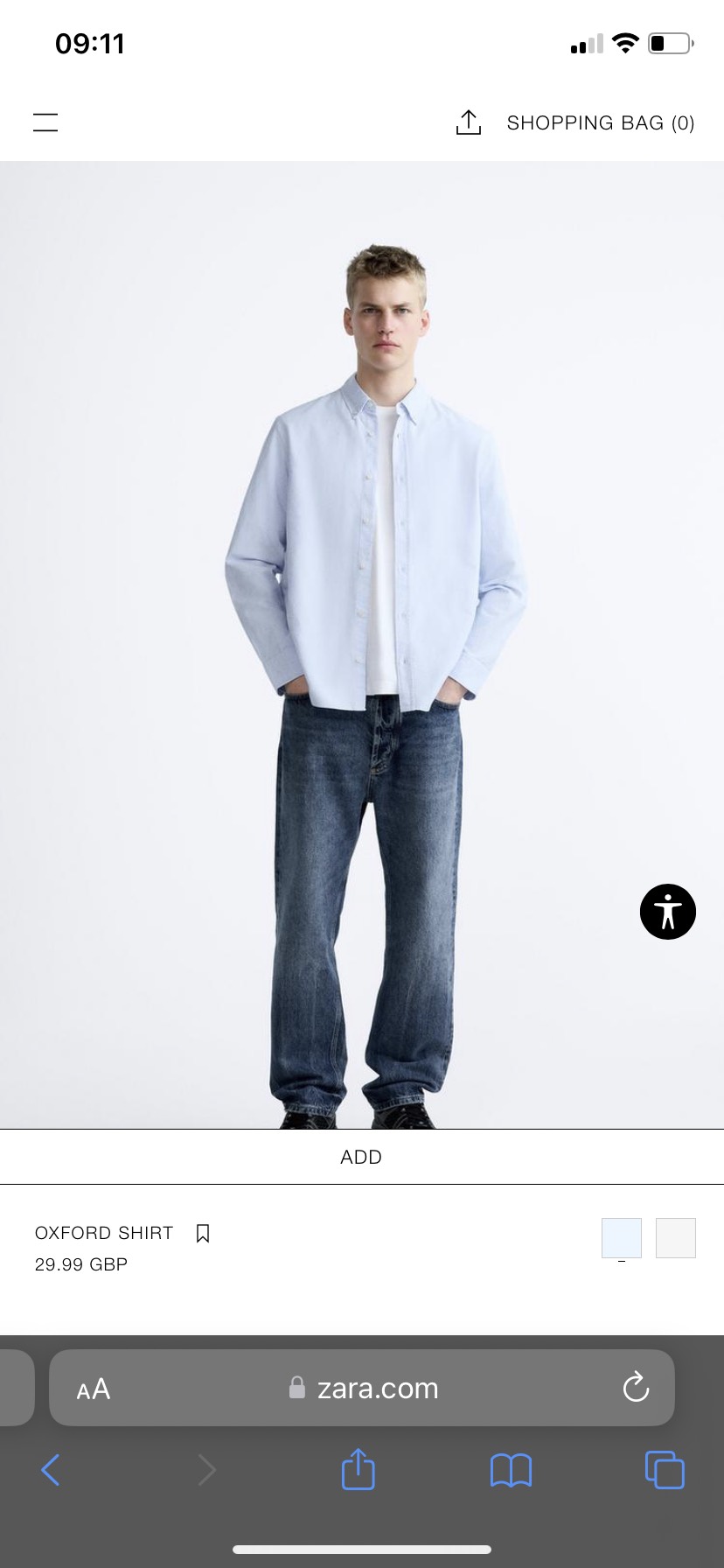Open Safari share sheet
Screen dimensions: 724x1568
pos(359,1469)
